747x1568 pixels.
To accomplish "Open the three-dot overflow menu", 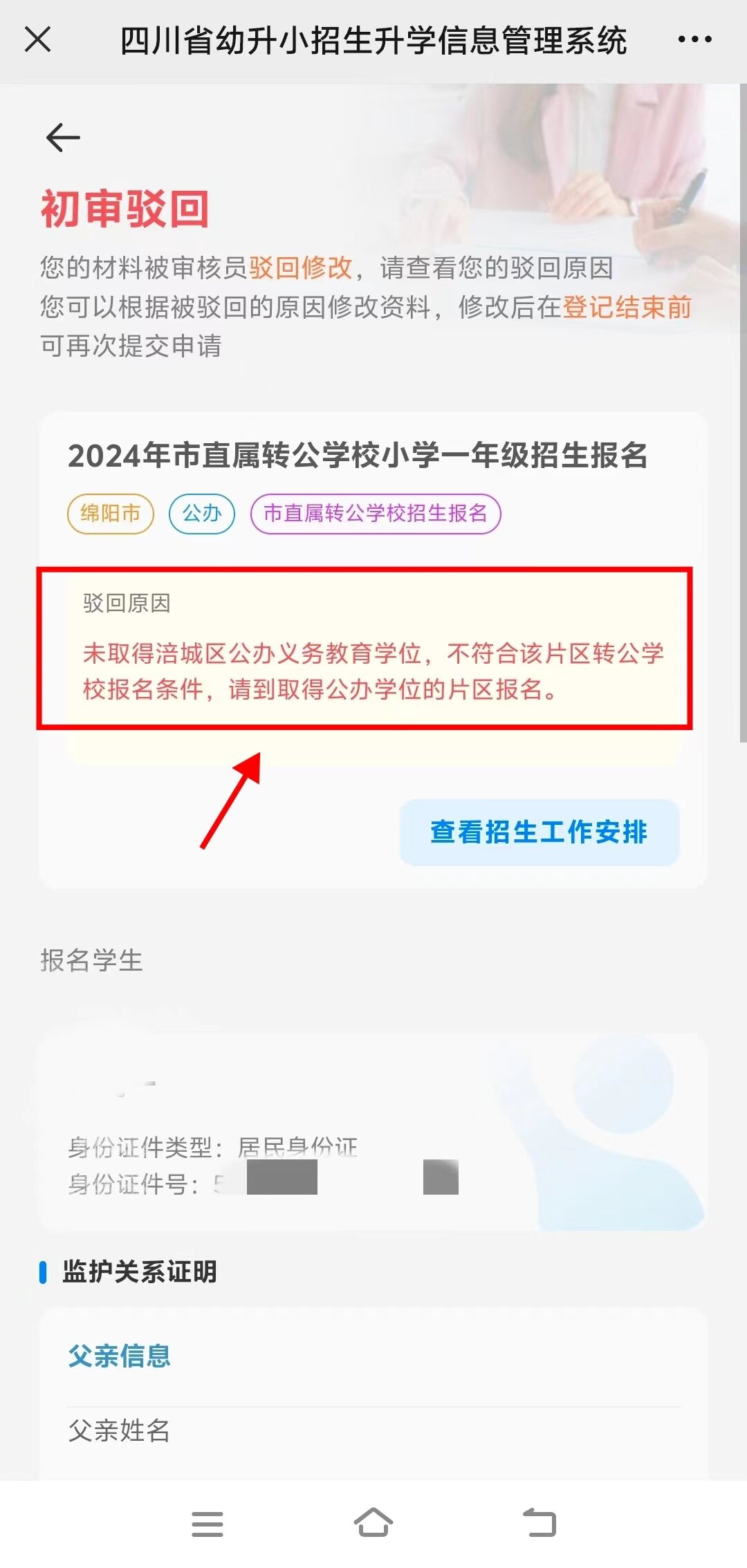I will (694, 39).
